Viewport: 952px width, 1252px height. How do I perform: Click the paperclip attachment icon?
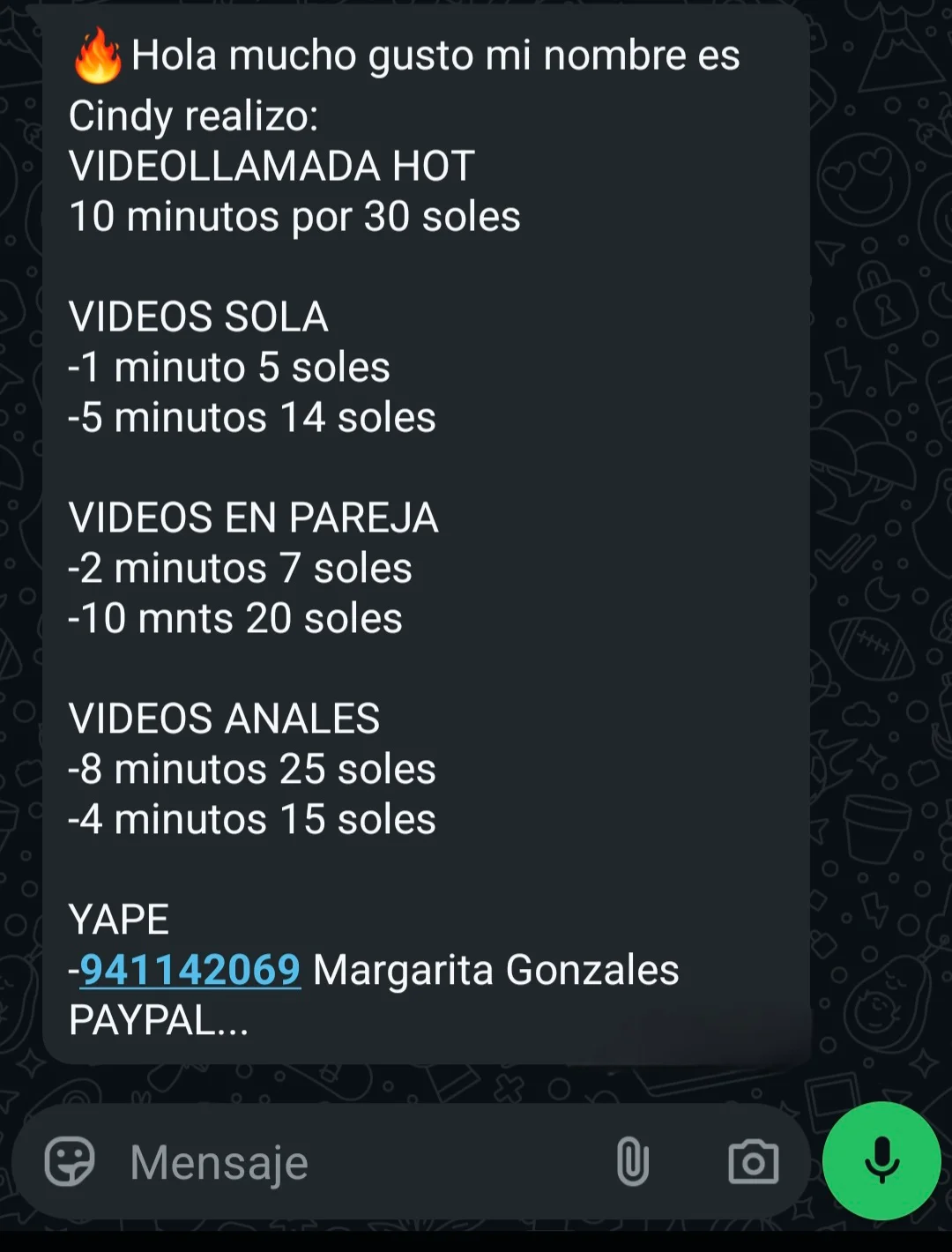click(631, 1162)
